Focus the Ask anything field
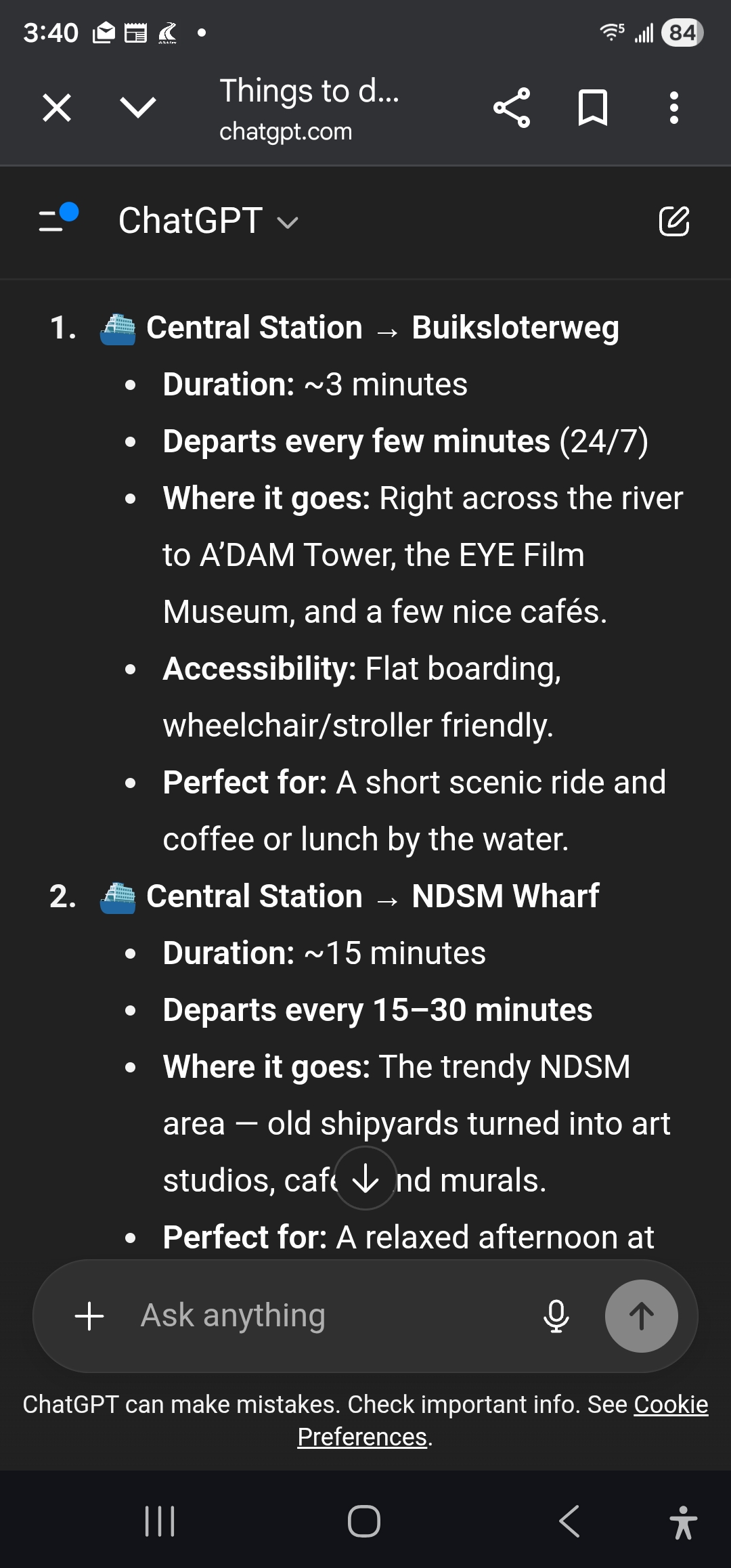731x1568 pixels. click(325, 1316)
